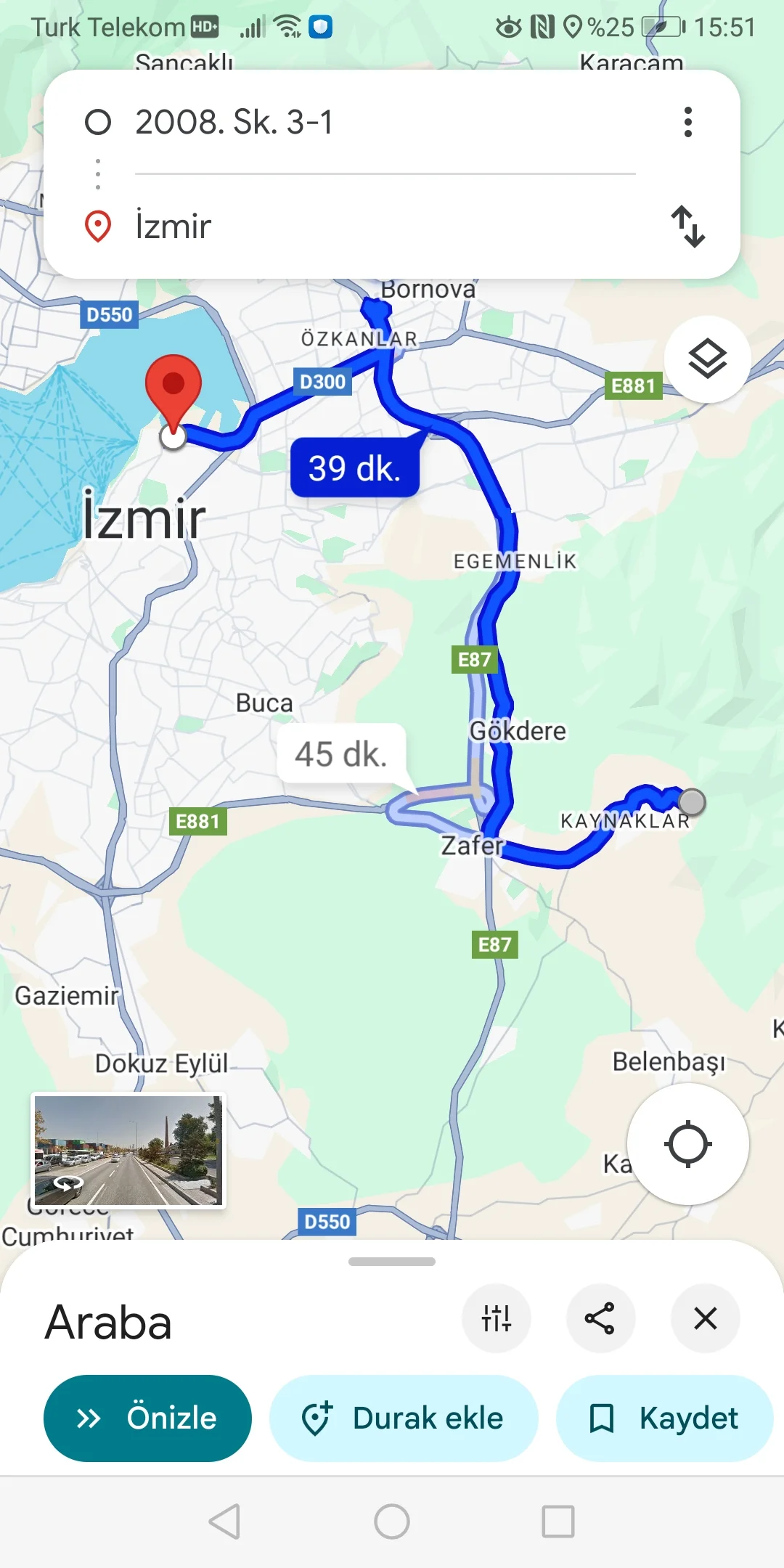Screen dimensions: 784x1568
Task: Close the directions with the X button
Action: pos(705,1319)
